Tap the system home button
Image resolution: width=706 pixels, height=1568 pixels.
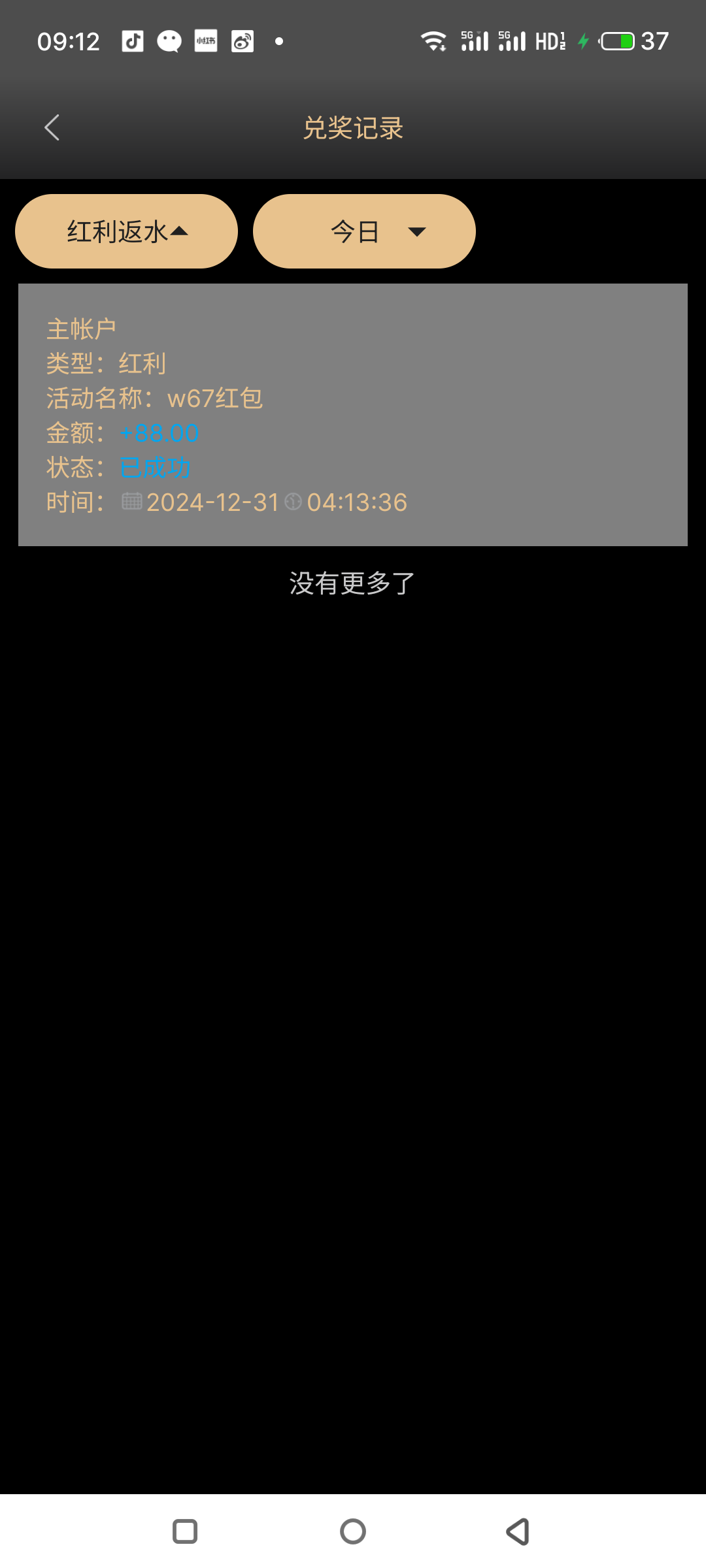(353, 1531)
